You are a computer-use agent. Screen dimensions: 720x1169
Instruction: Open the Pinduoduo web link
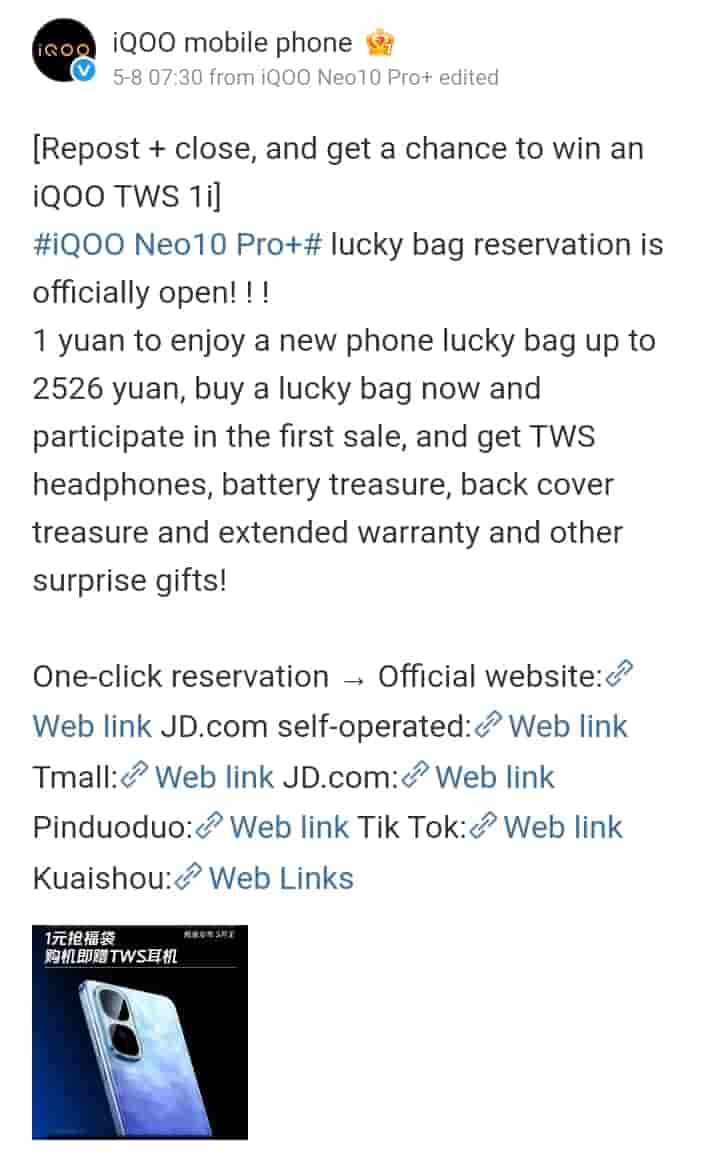coord(288,827)
